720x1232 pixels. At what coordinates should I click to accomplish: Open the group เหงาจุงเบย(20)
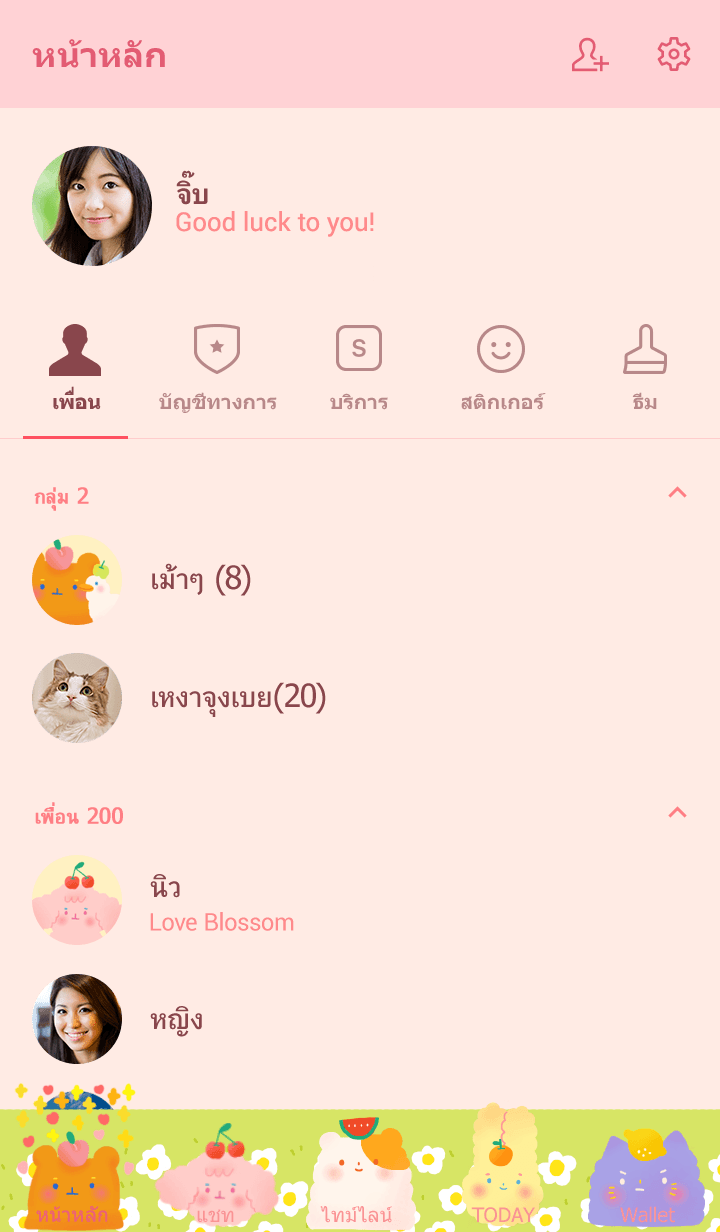pyautogui.click(x=238, y=698)
